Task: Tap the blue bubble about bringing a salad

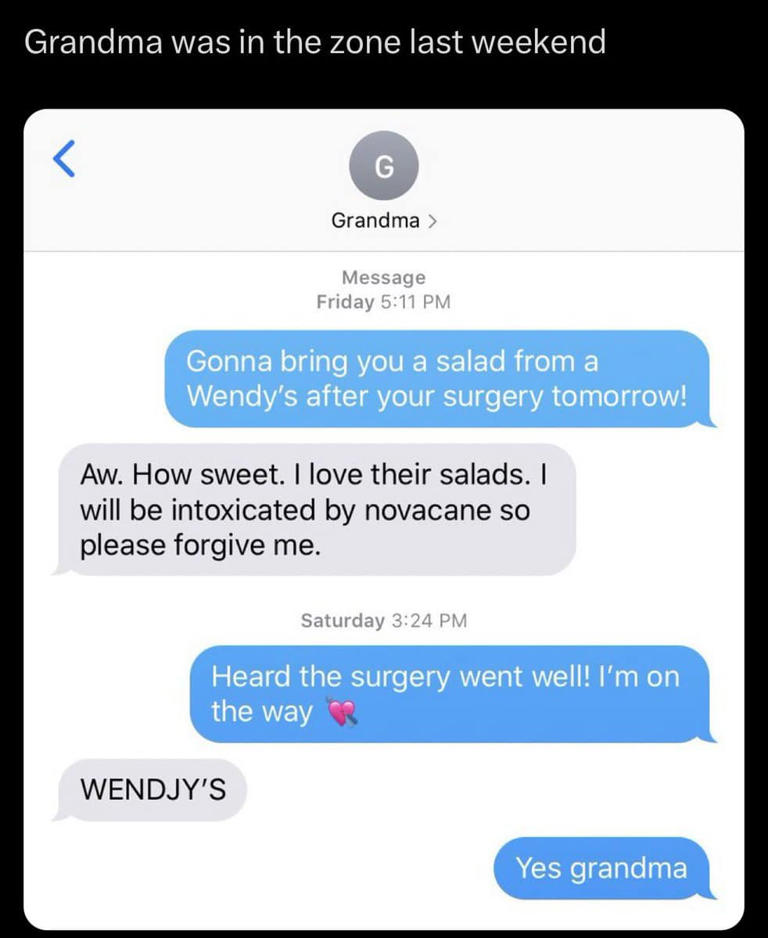Action: click(442, 378)
